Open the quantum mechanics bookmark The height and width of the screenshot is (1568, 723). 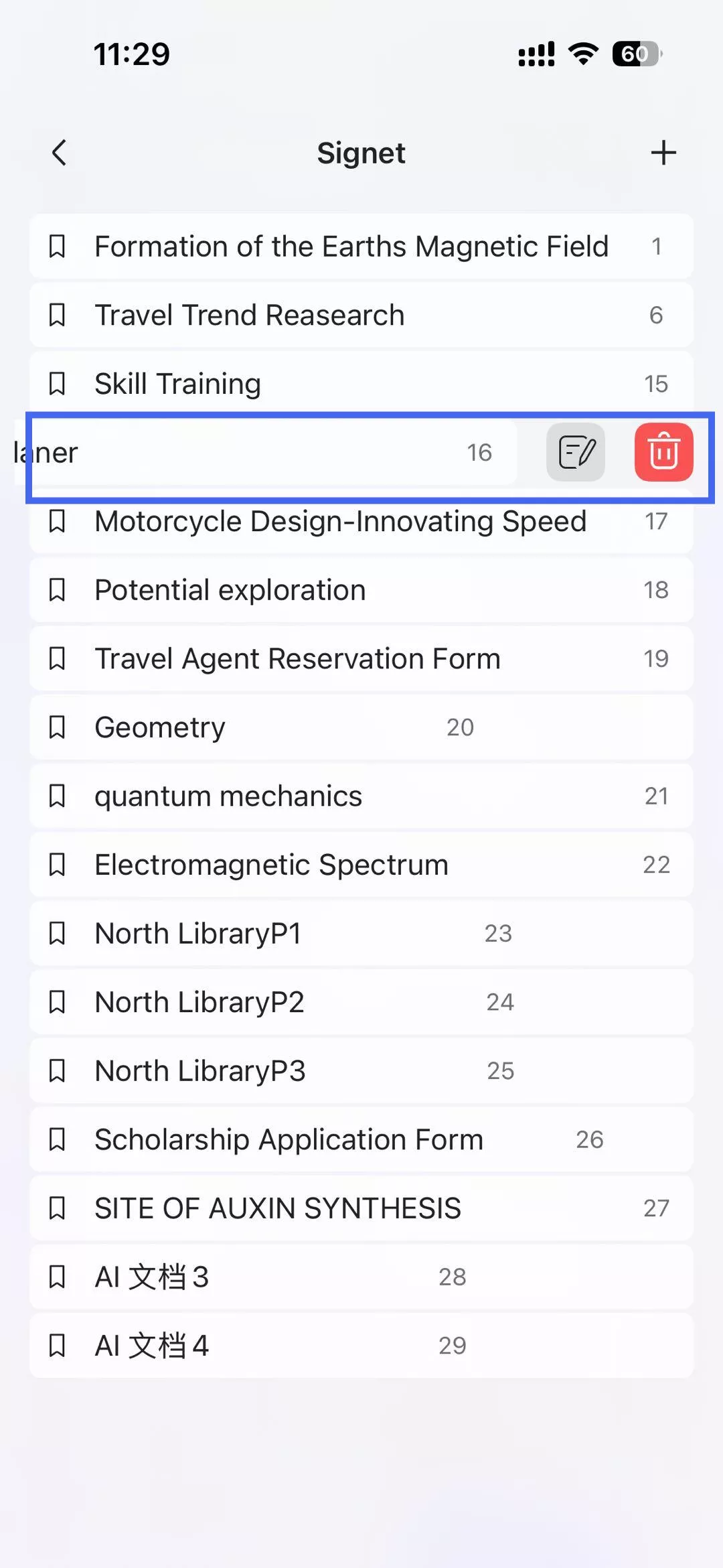pos(228,796)
